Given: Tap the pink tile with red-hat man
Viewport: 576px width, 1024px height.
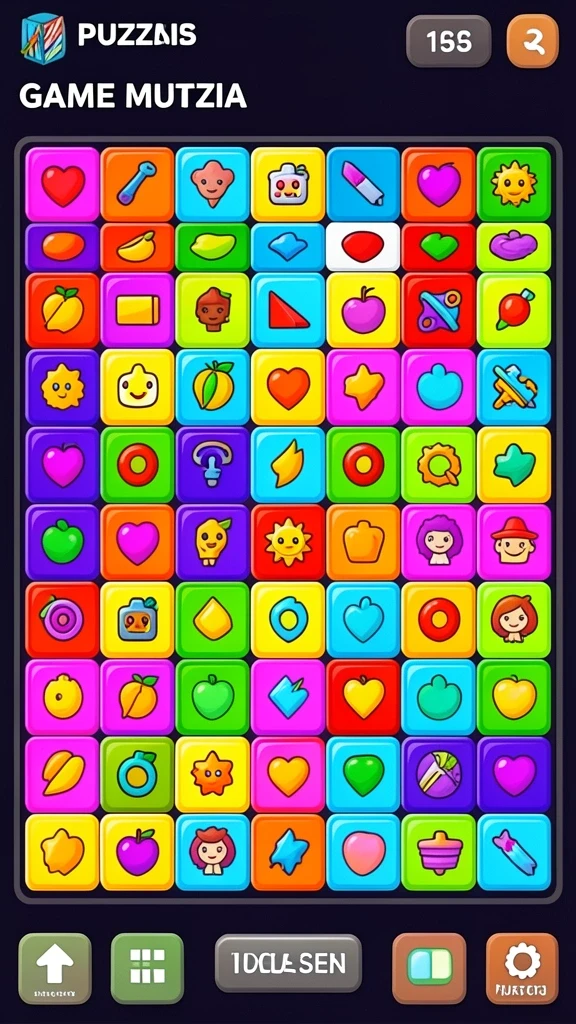Looking at the screenshot, I should coord(514,543).
